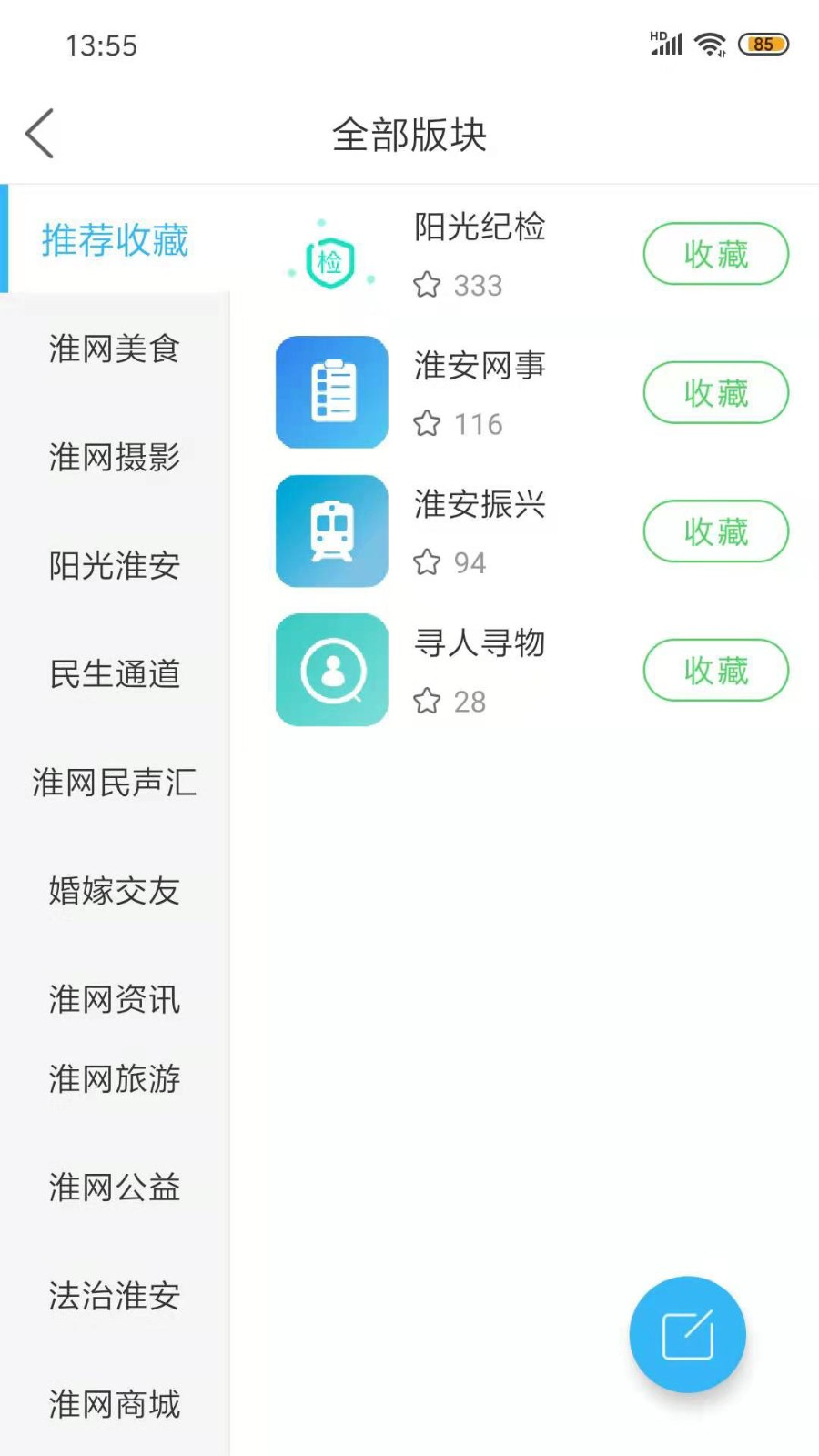
Task: Tap the star toggle next to 淮安网事
Action: pos(427,422)
